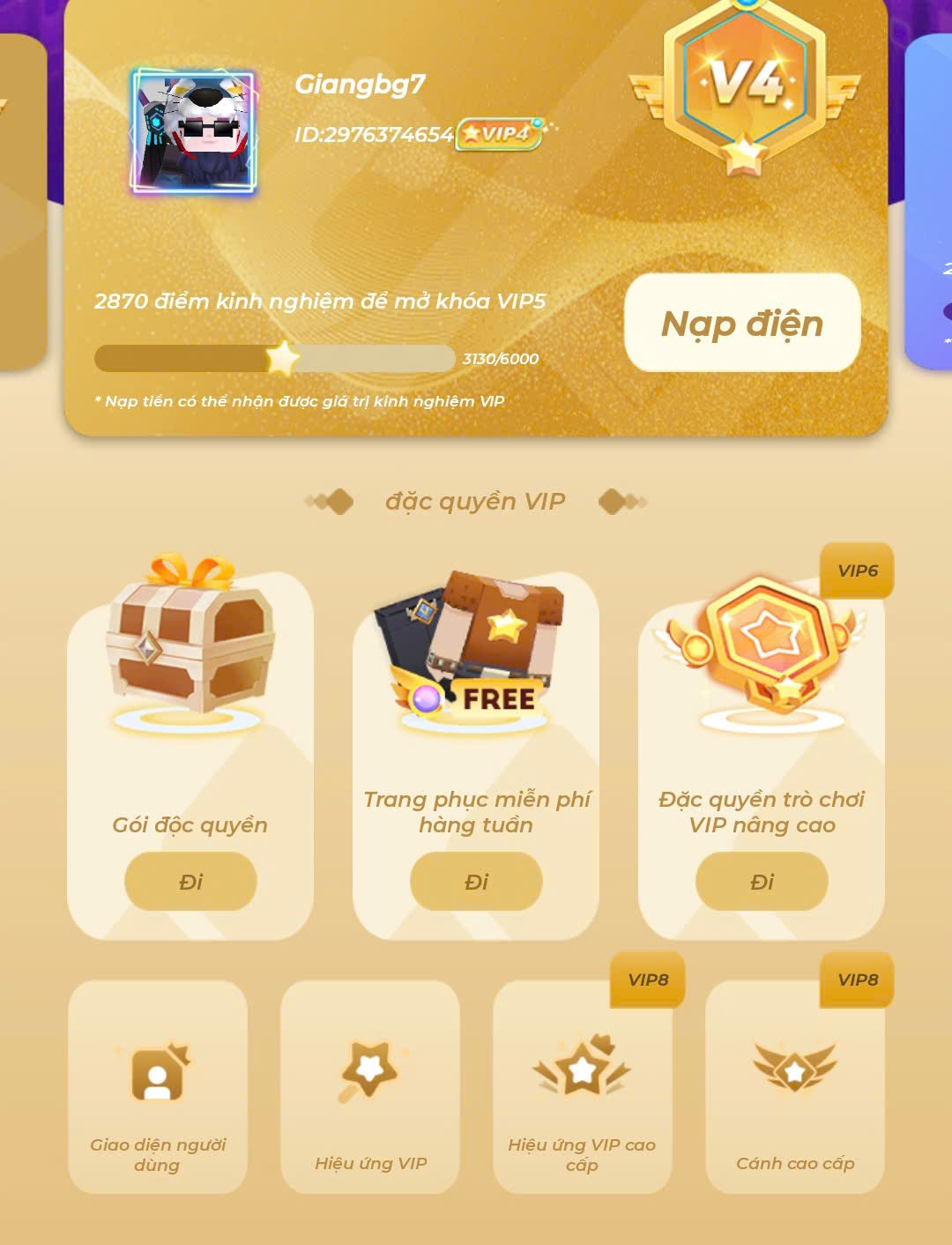Open the Hiệu ứng VIP privilege card
This screenshot has height=1245, width=952.
(x=370, y=1086)
